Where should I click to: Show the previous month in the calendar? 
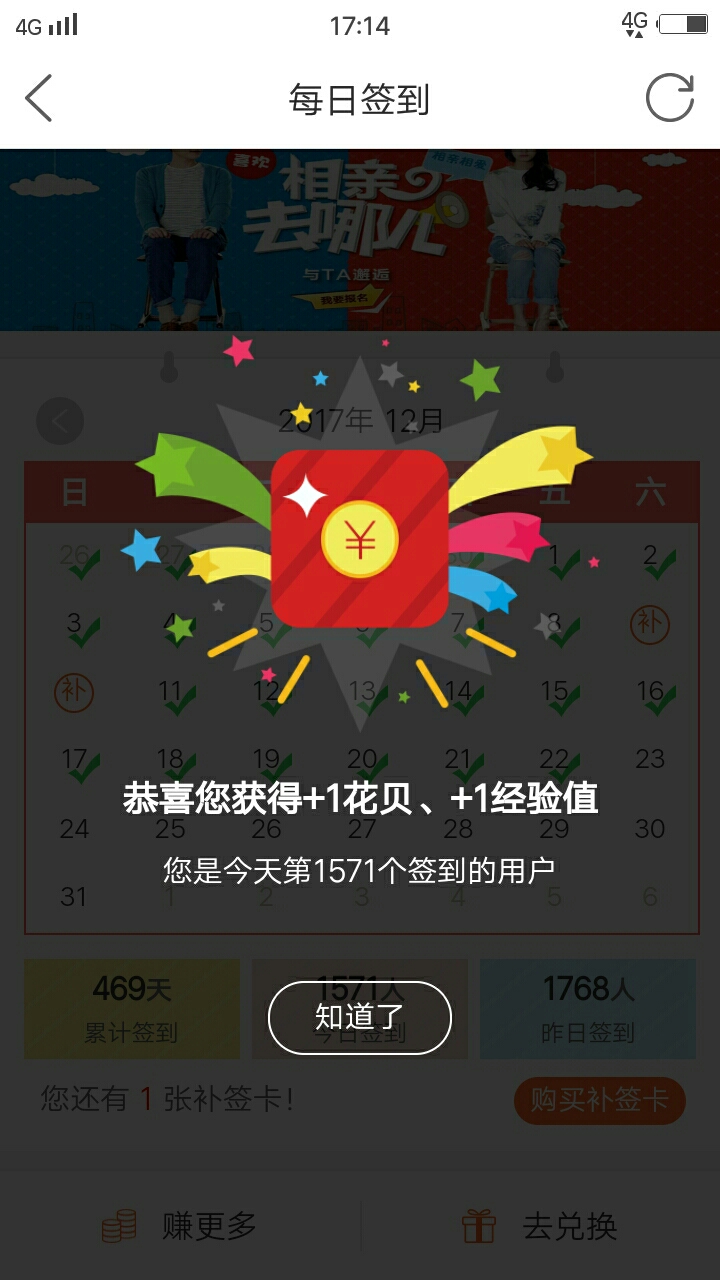pos(60,421)
